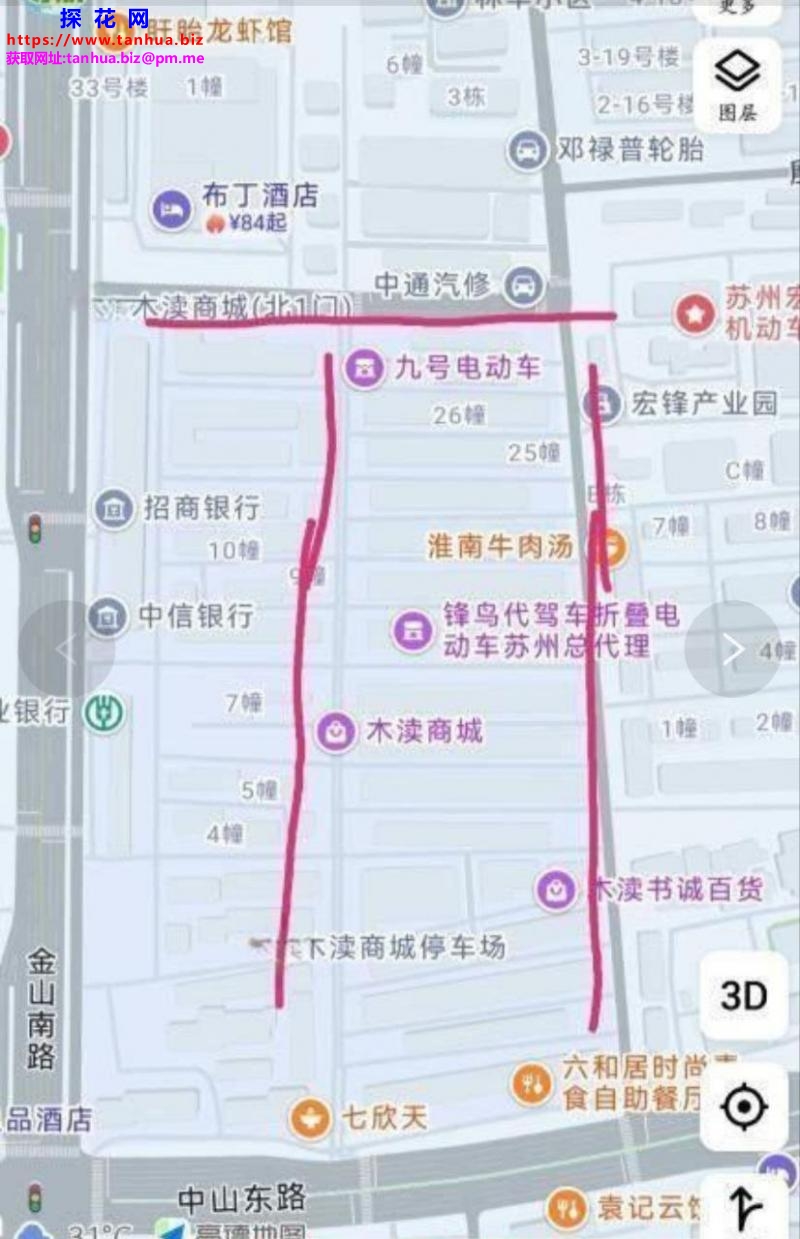Tap the 中信银行 bank marker
This screenshot has height=1239, width=800.
tap(108, 616)
